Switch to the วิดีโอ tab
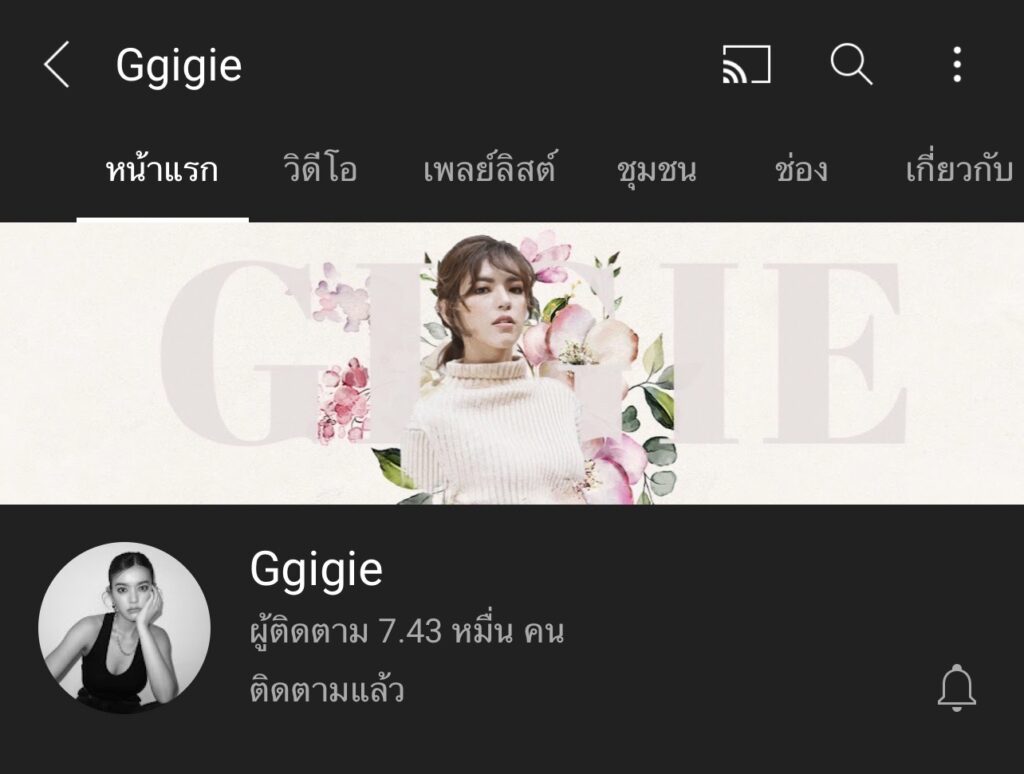The height and width of the screenshot is (774, 1024). coord(320,170)
